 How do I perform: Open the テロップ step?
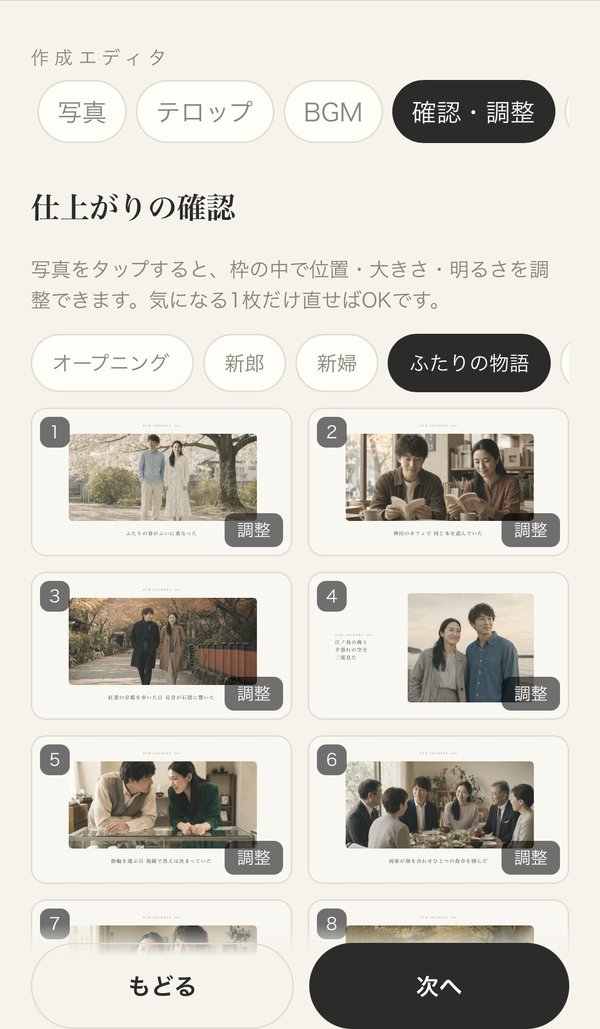coord(205,112)
